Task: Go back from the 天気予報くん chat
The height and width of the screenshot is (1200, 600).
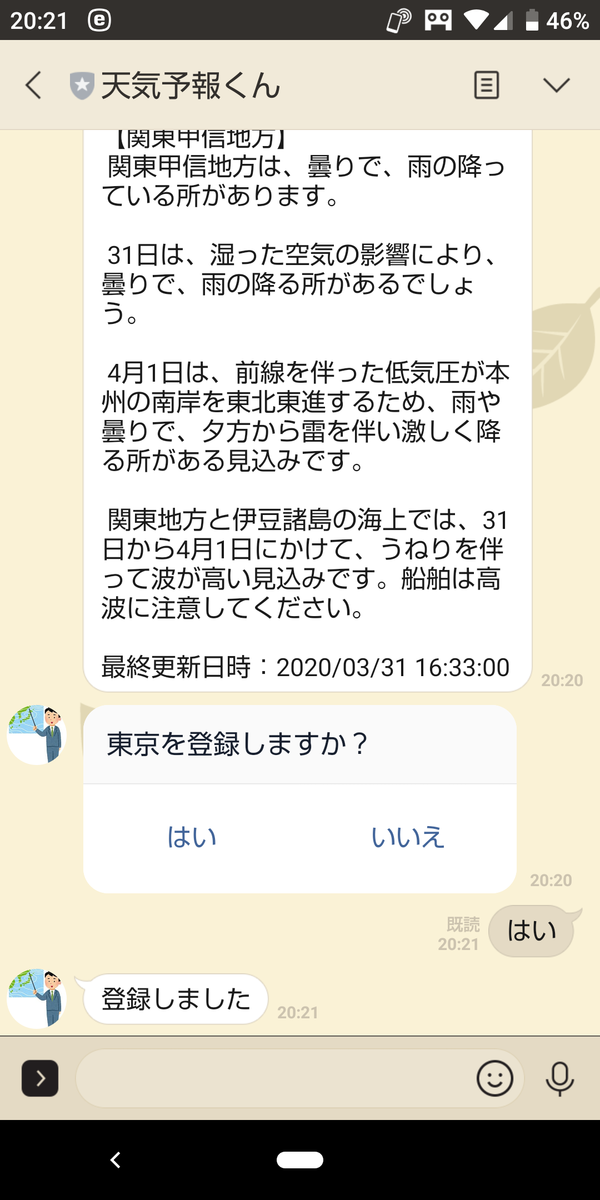Action: point(34,86)
